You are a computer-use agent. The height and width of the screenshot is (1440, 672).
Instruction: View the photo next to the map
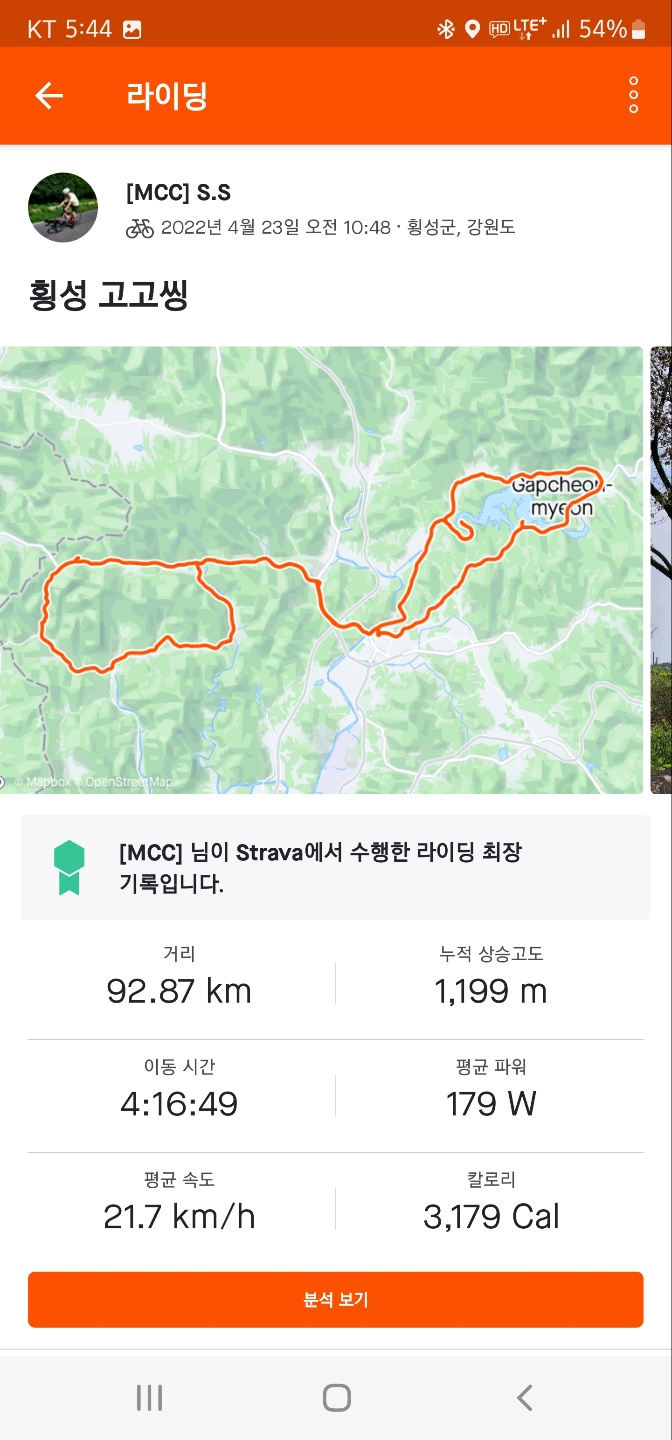661,570
